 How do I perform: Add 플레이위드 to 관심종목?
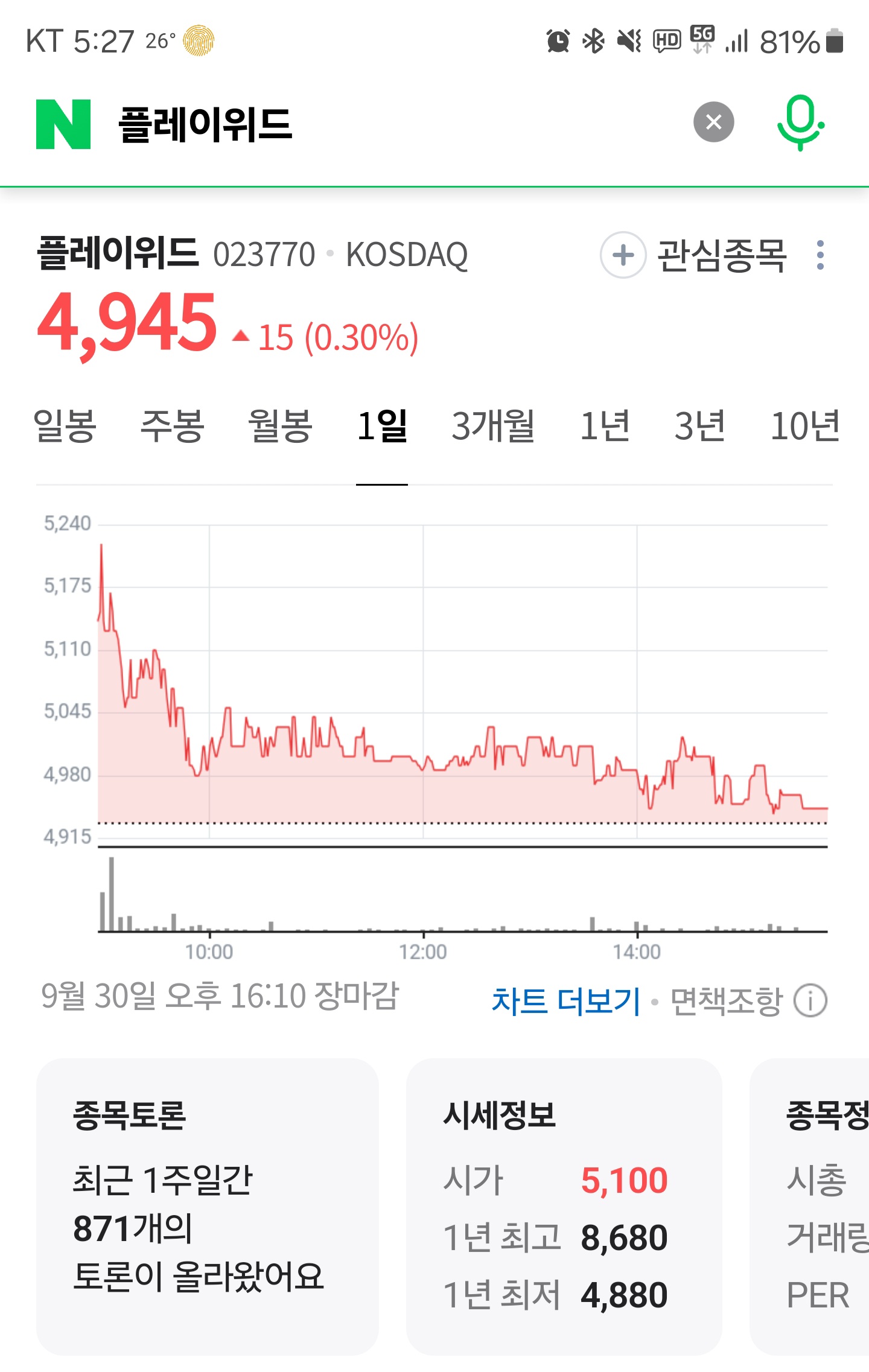pos(694,255)
